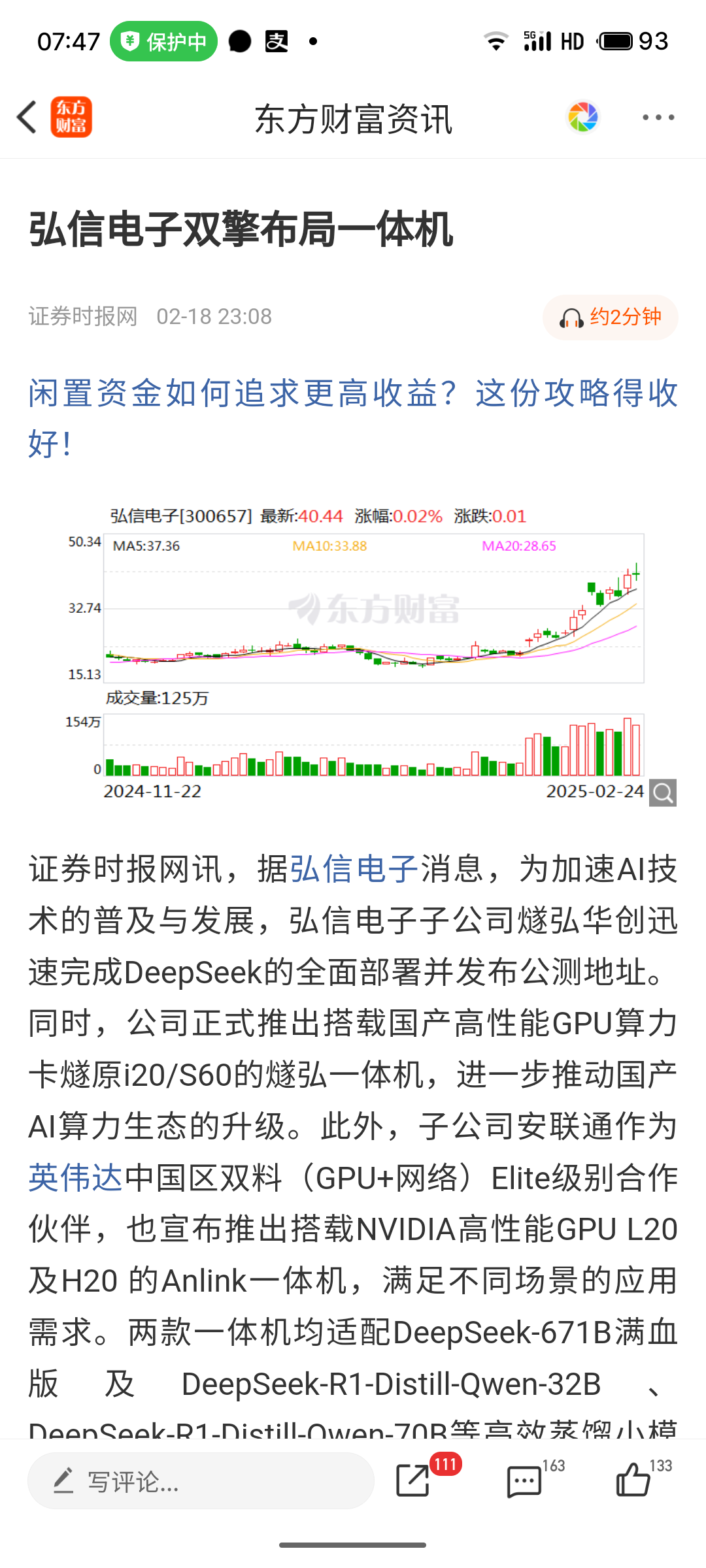Open the 弘信电子 stock link in article
Viewport: 706px width, 1568px height.
tap(354, 870)
